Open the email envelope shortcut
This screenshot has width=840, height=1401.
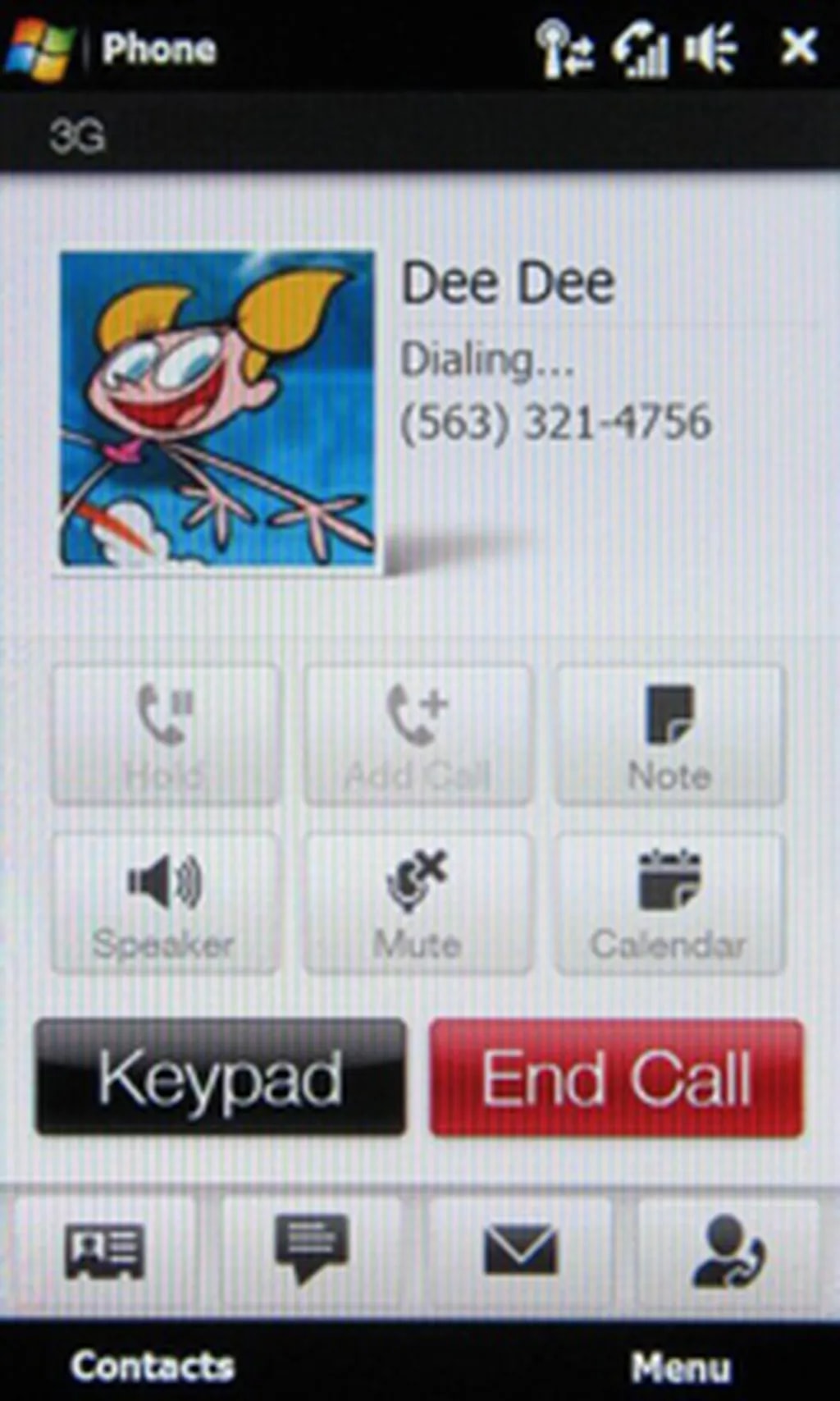point(520,1252)
